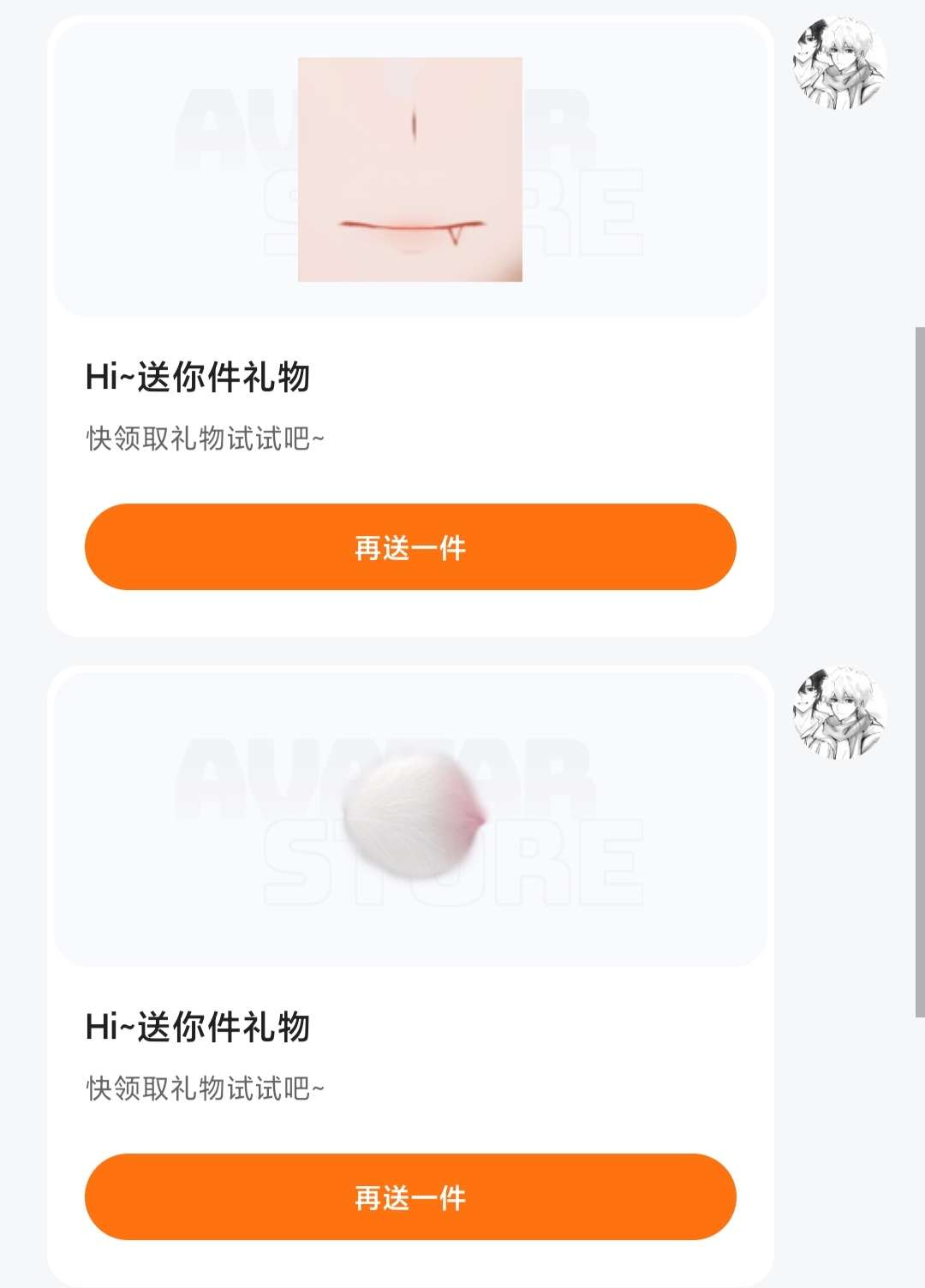Screen dimensions: 925x1288
Task: Tap 再送一件 under the fang mouth gift
Action: (410, 547)
